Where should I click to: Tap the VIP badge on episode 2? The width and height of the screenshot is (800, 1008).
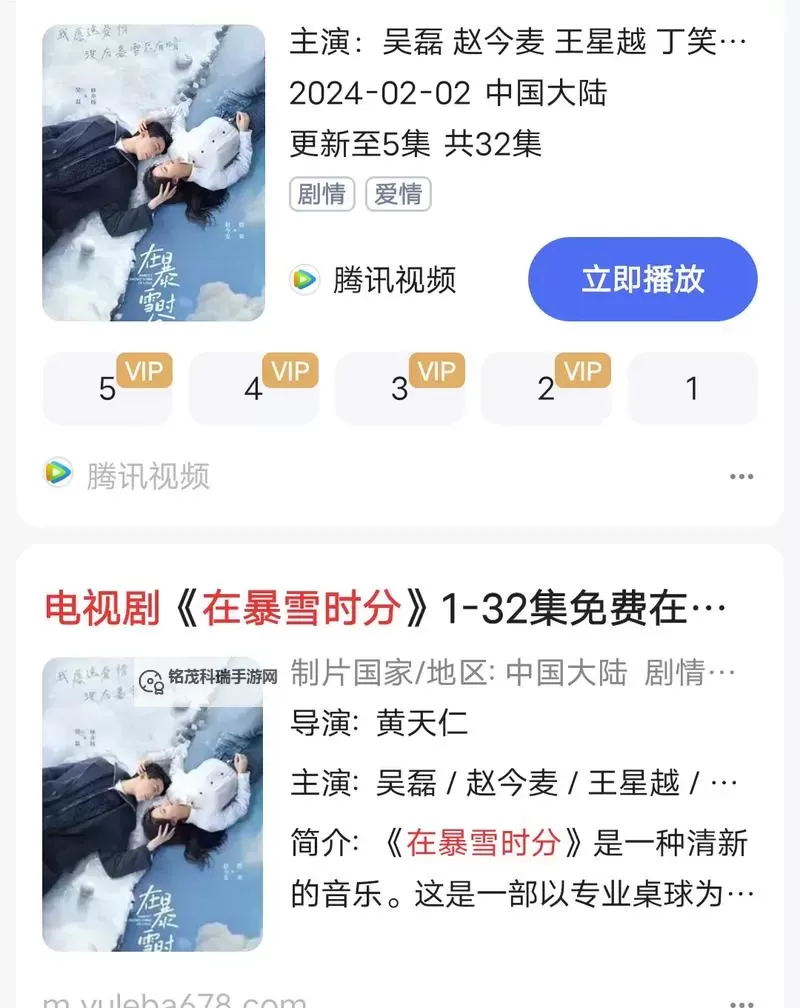pos(580,371)
